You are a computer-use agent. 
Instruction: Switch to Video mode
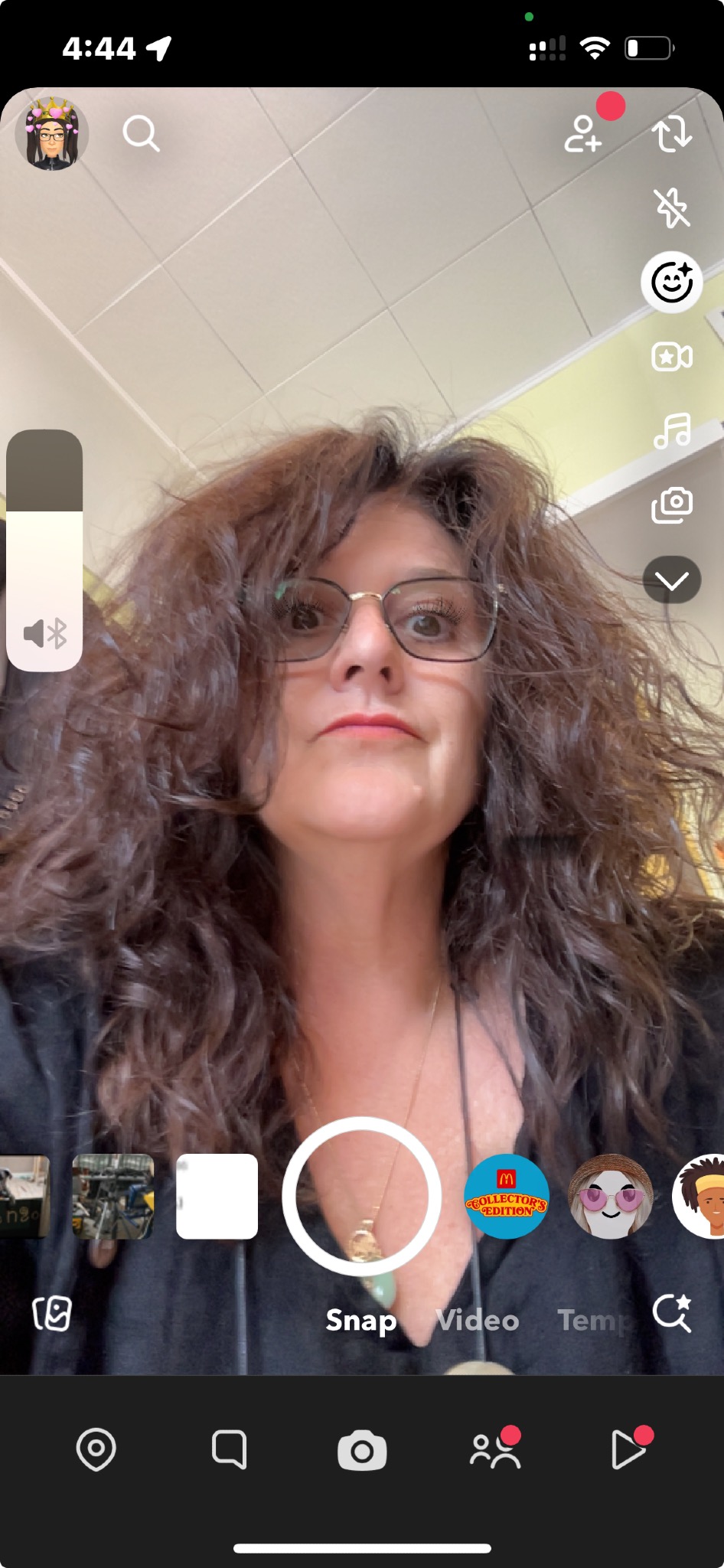pyautogui.click(x=477, y=1320)
